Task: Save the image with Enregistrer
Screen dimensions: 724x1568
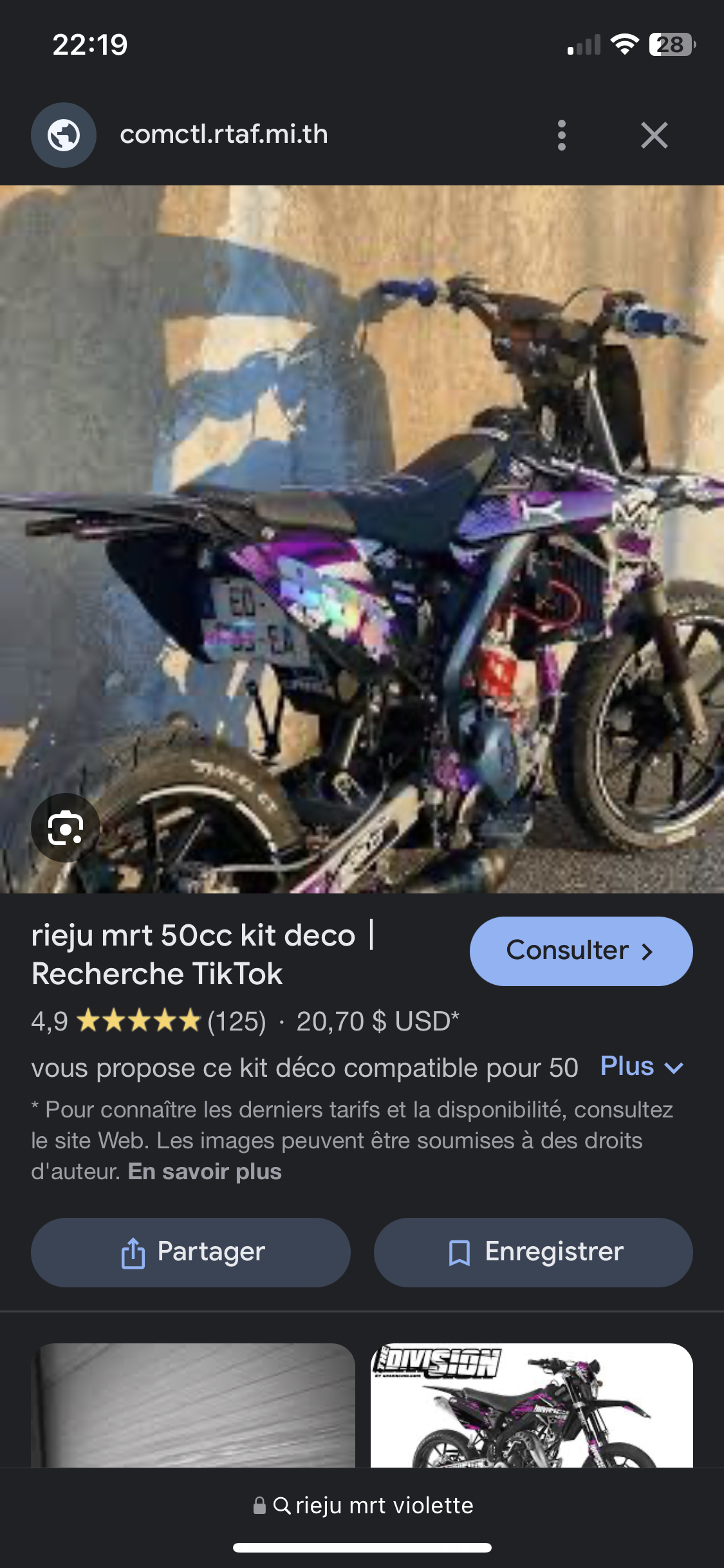Action: point(533,1252)
